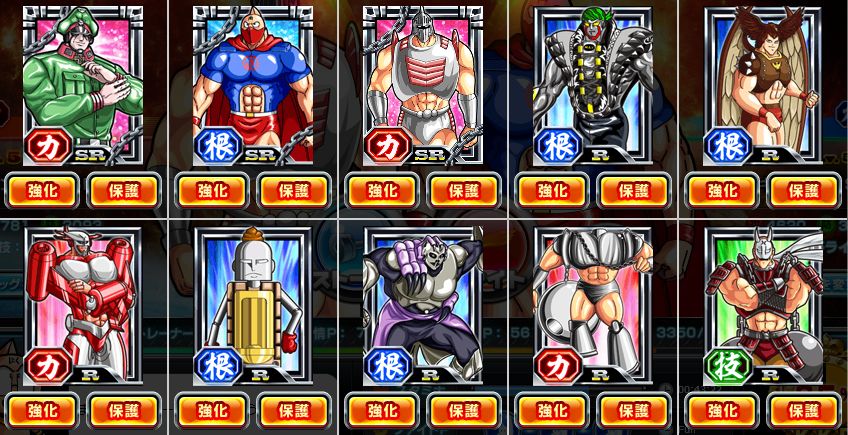The image size is (848, 435).
Task: Tap 強化 under the knight-helmet wrestler card
Action: click(x=382, y=190)
